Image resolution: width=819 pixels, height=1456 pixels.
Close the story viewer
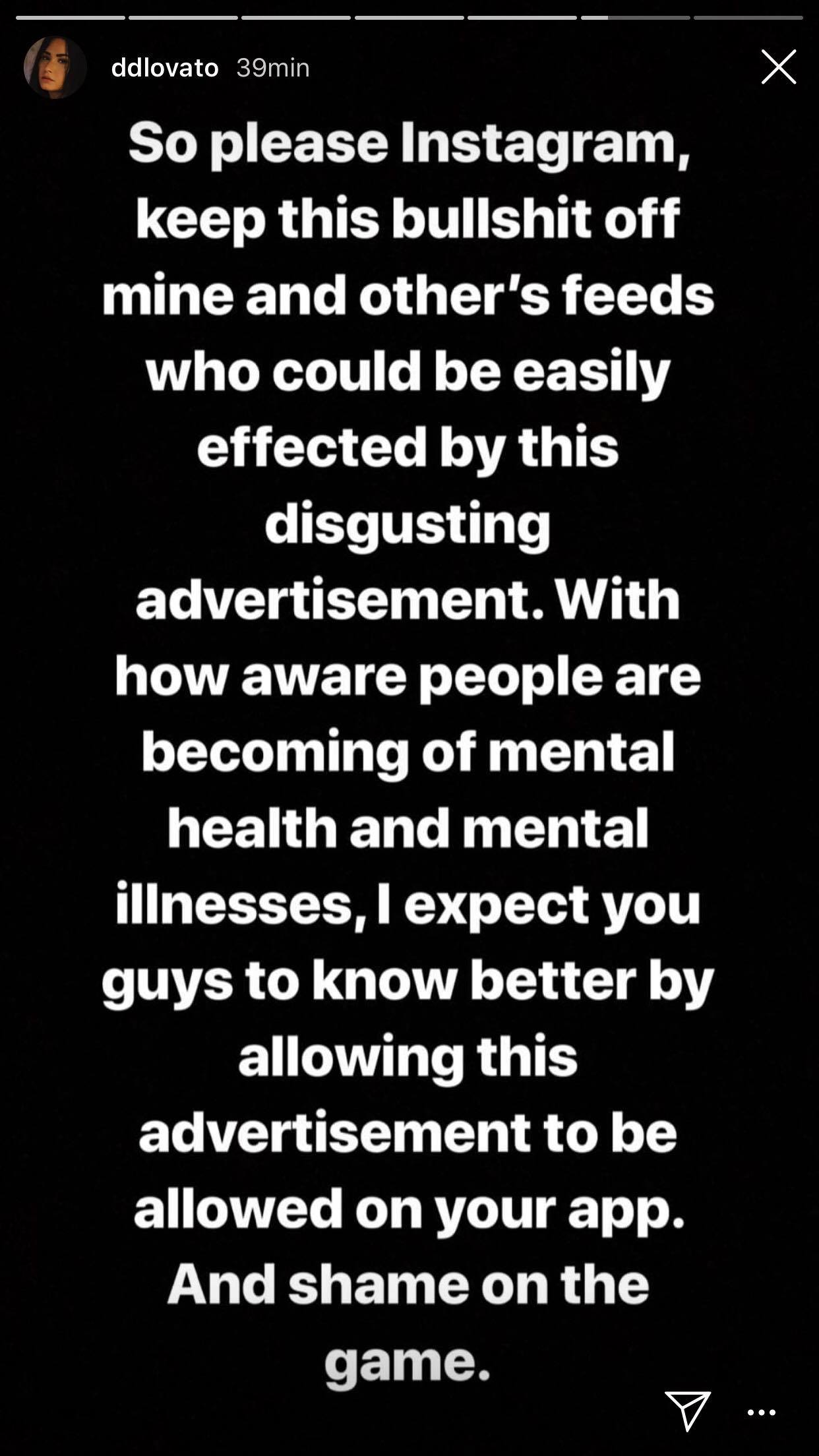point(778,67)
